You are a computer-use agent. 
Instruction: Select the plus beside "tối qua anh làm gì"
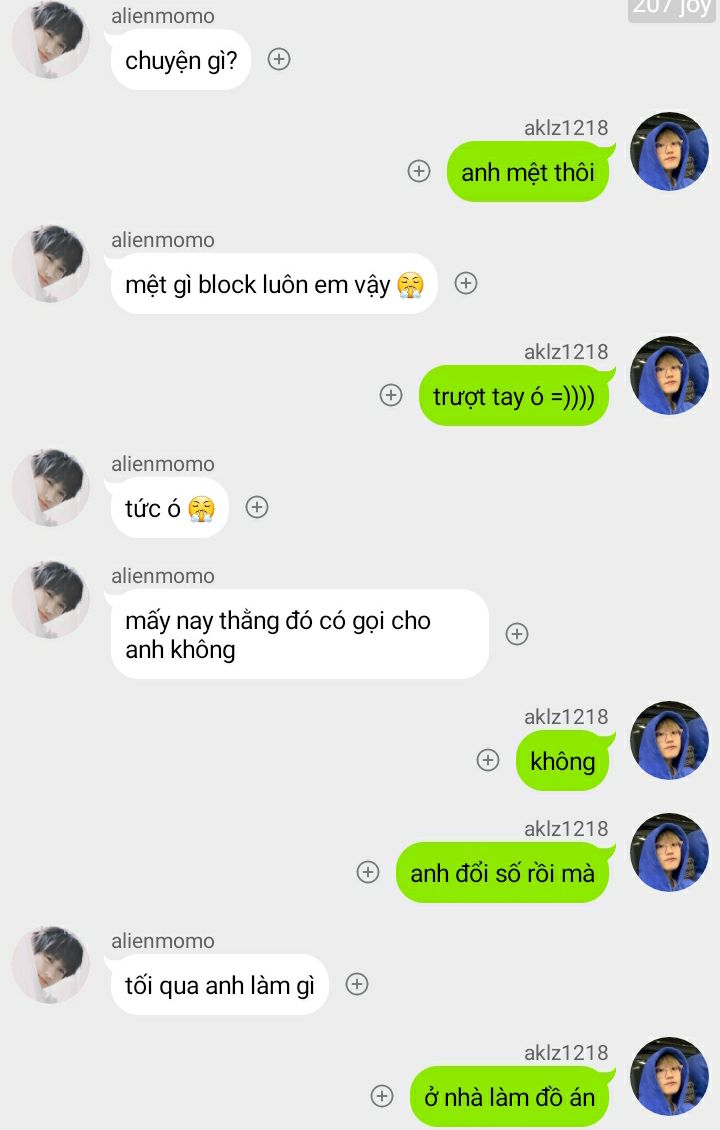click(x=357, y=984)
